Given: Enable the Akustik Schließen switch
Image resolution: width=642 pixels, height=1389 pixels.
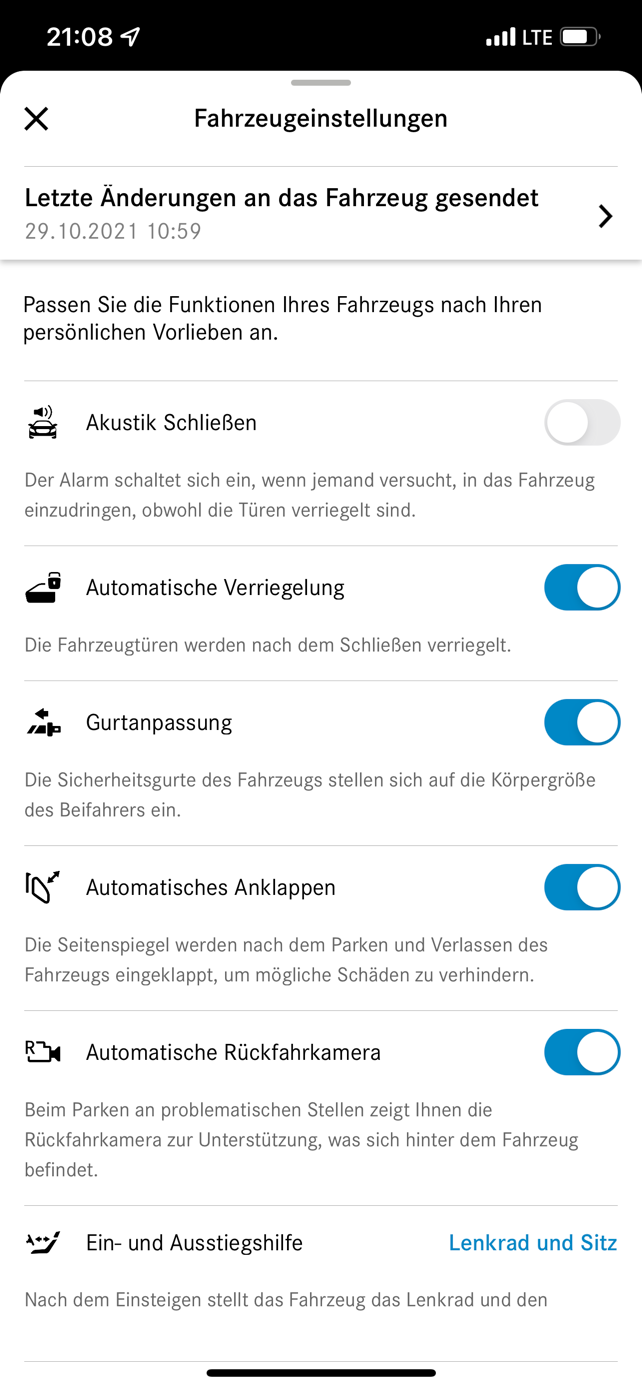Looking at the screenshot, I should coord(582,423).
